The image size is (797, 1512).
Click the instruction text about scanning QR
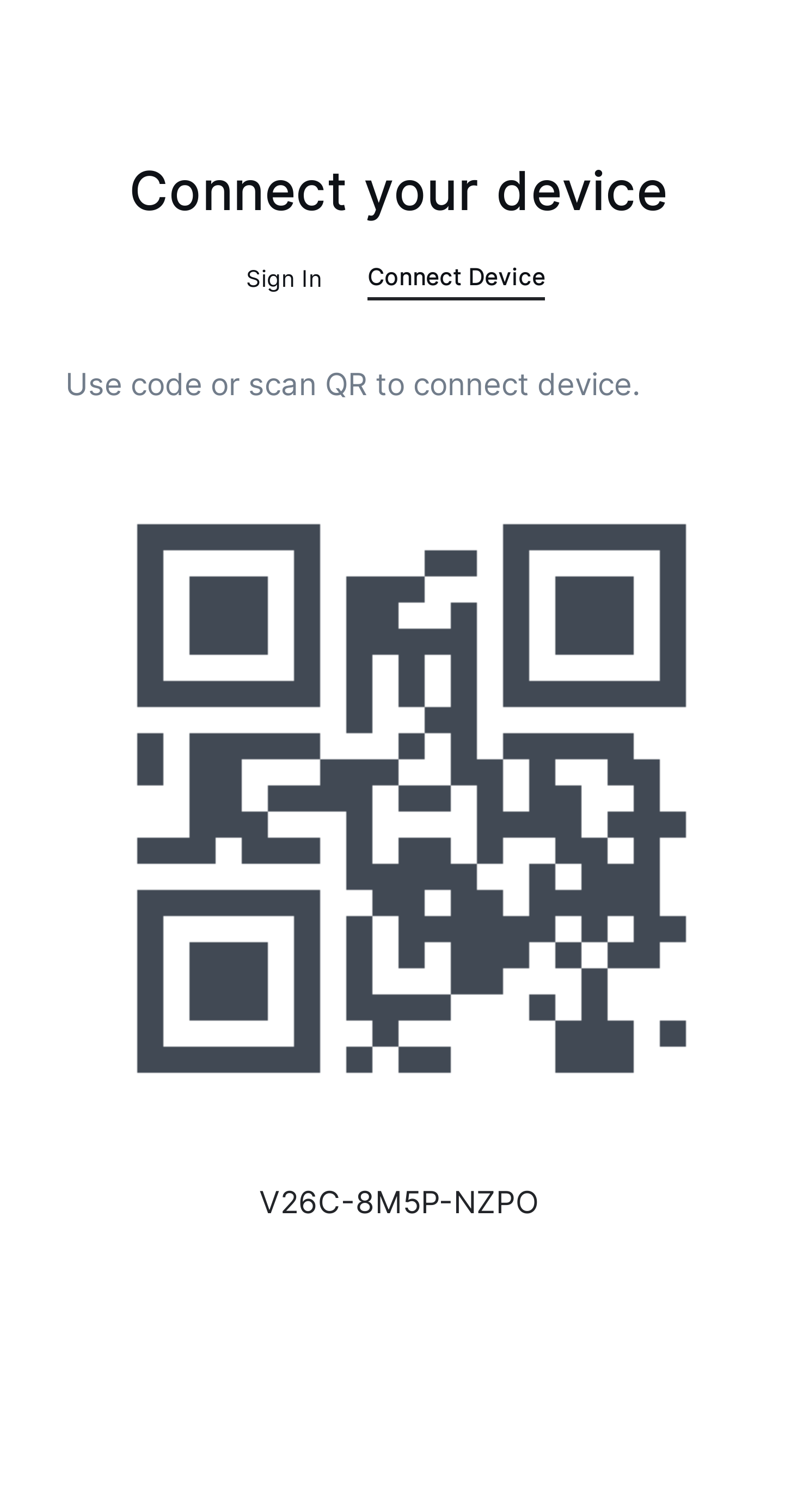tap(353, 384)
